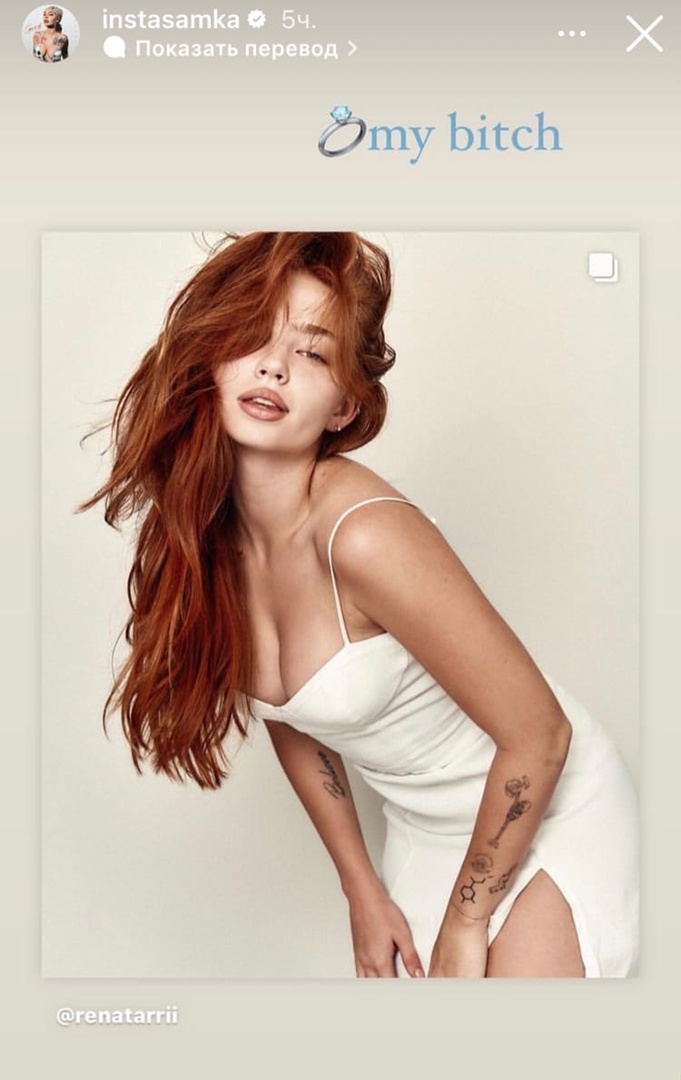The width and height of the screenshot is (681, 1080).
Task: Open instasamka's profile picture
Action: (50, 34)
